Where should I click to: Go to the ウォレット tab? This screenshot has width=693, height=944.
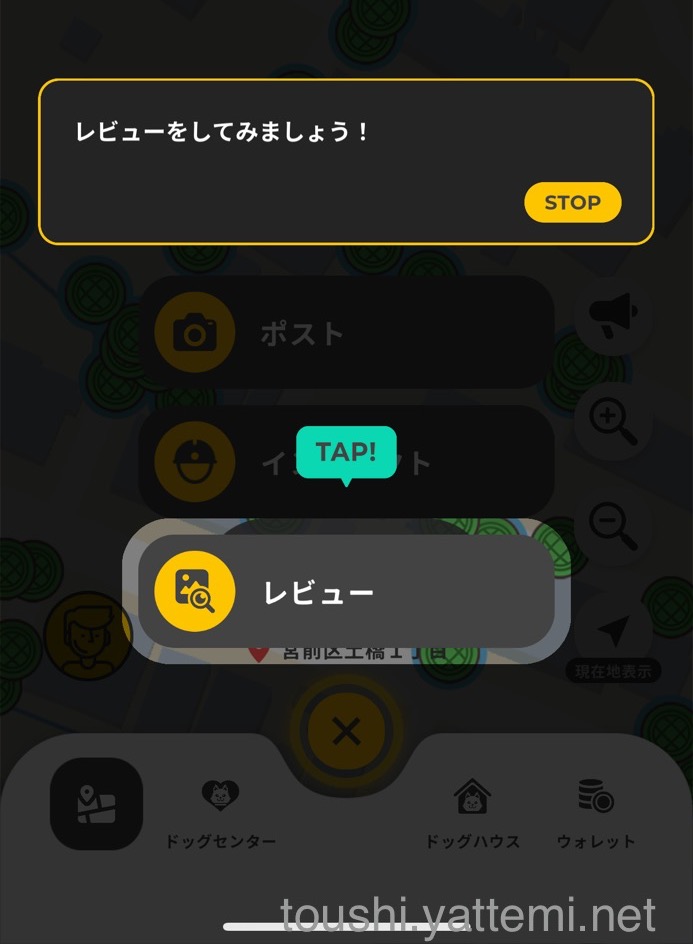point(596,812)
